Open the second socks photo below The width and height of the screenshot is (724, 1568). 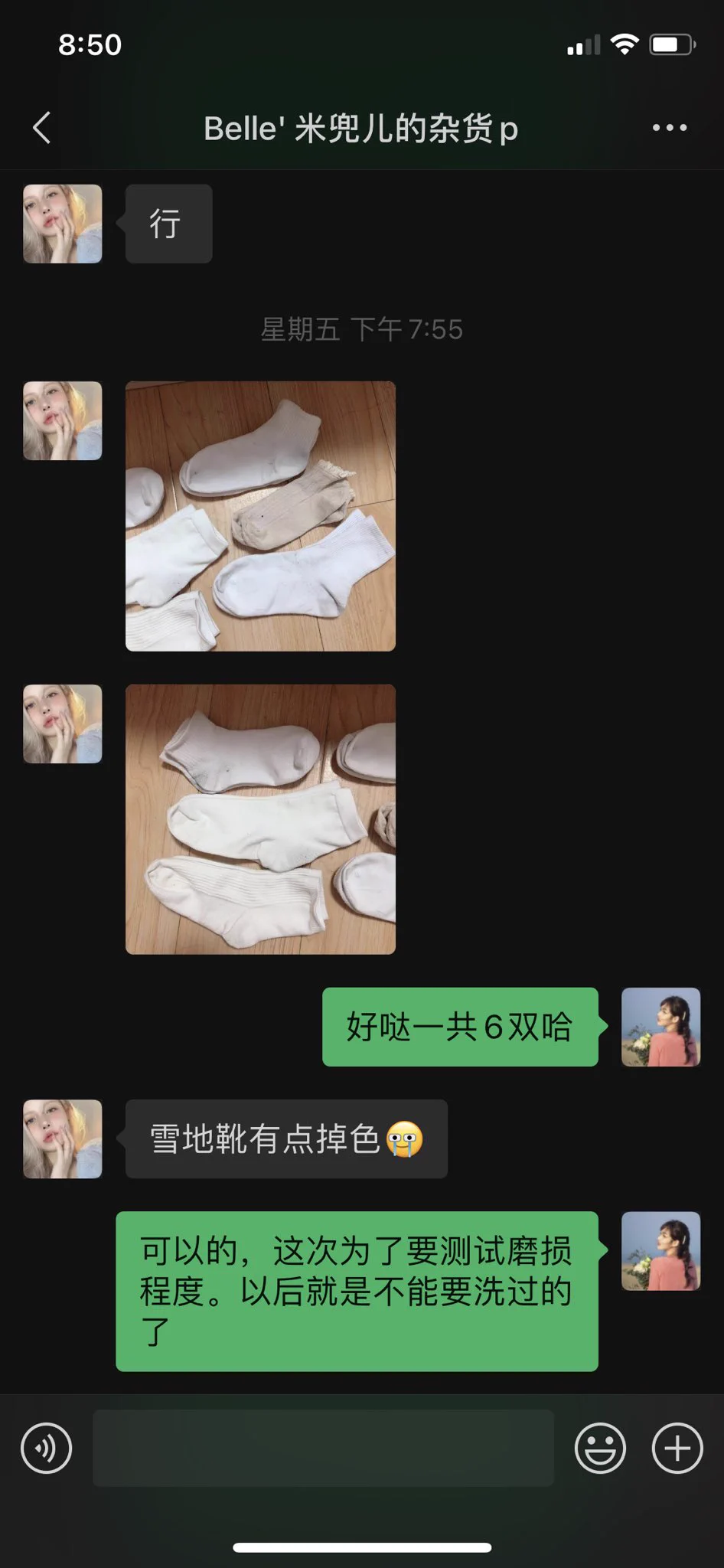click(260, 819)
